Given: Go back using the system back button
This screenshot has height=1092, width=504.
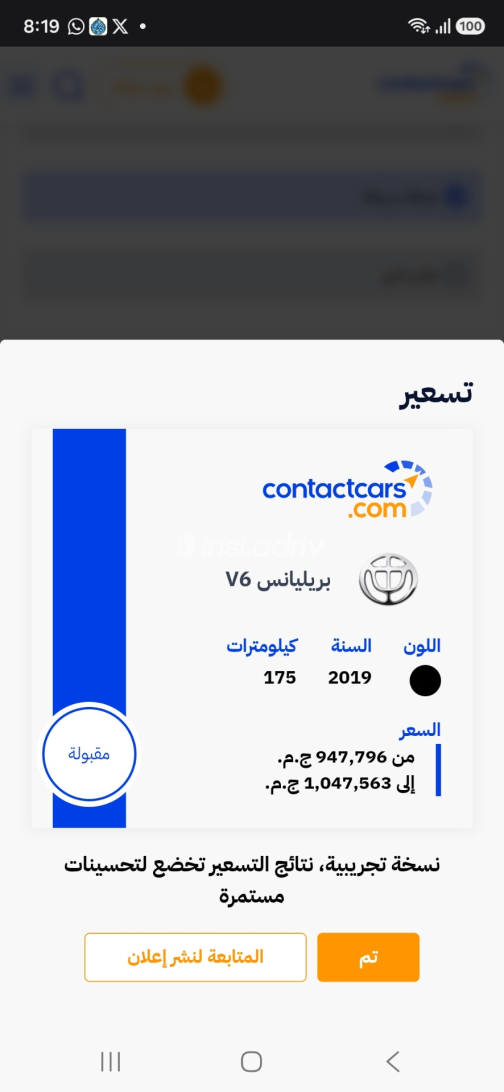Looking at the screenshot, I should [x=393, y=1061].
